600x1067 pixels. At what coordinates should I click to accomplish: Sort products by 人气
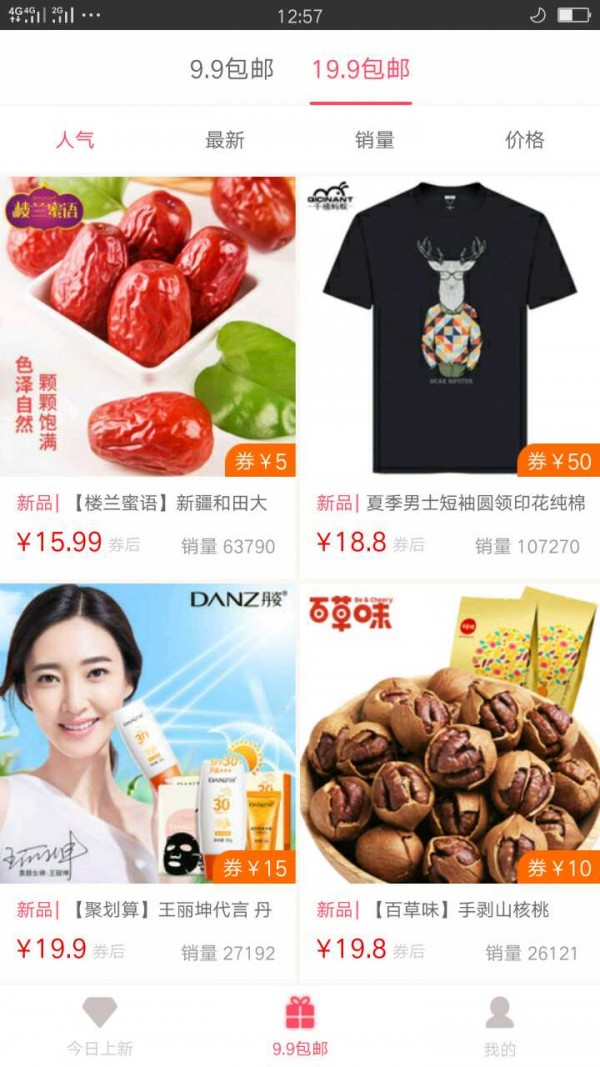click(x=75, y=140)
